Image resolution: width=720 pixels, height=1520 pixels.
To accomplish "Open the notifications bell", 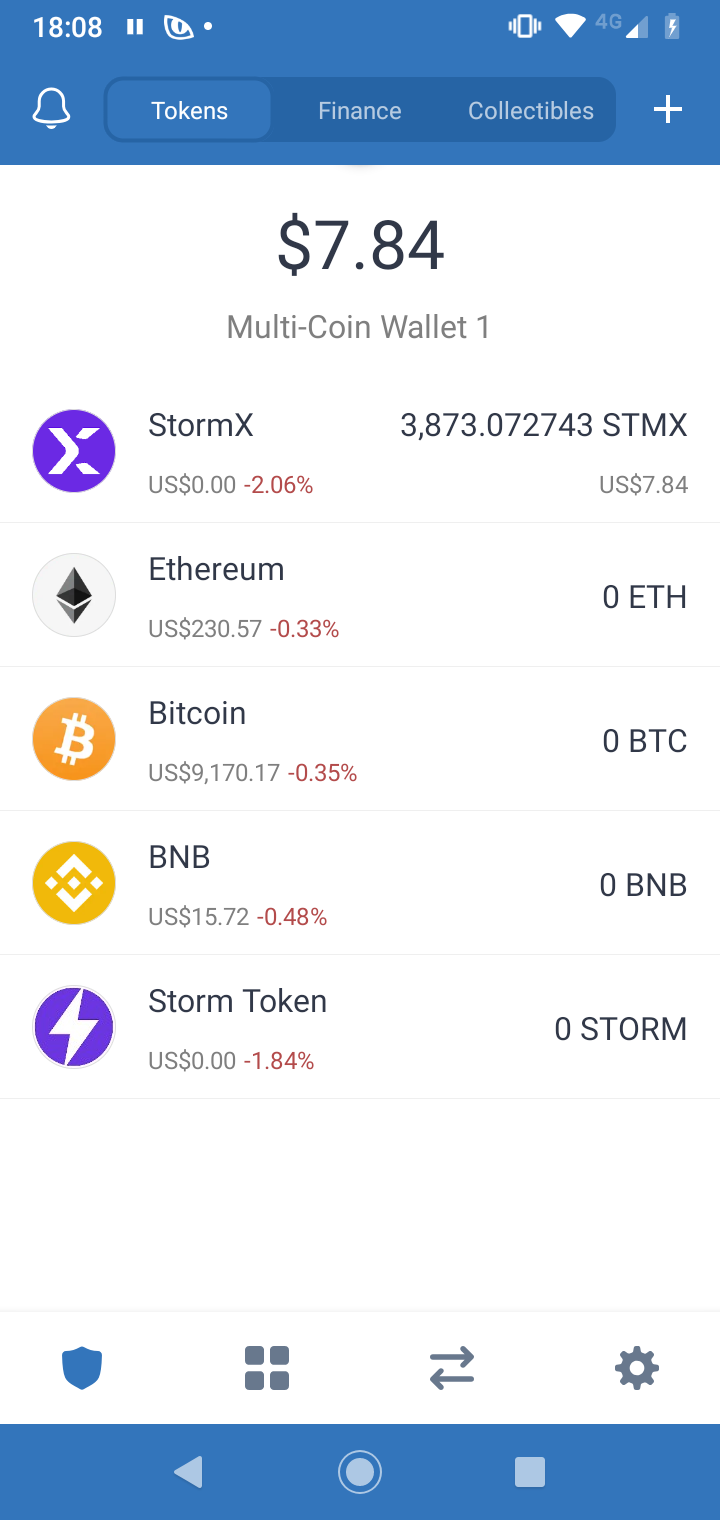I will [52, 109].
